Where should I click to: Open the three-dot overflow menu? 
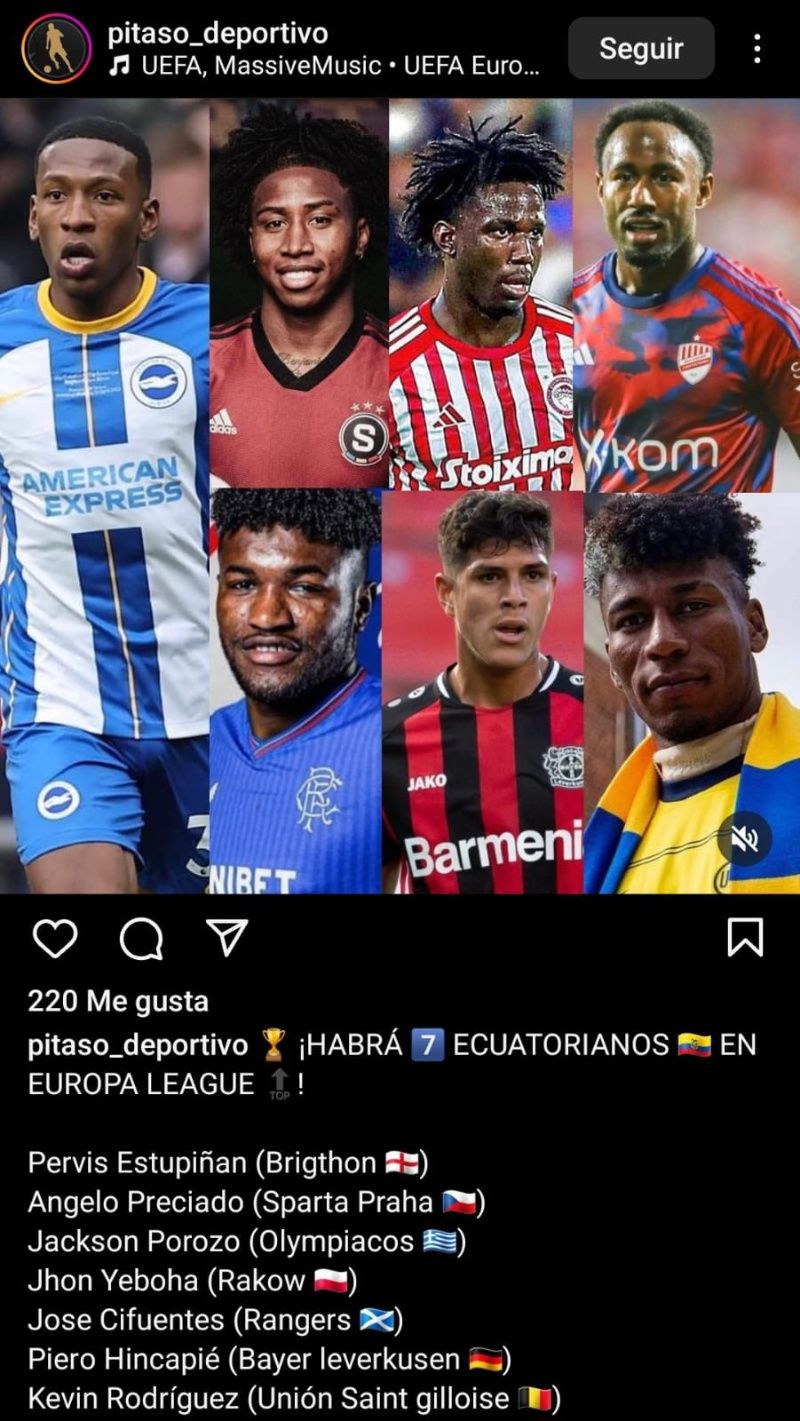pos(757,48)
